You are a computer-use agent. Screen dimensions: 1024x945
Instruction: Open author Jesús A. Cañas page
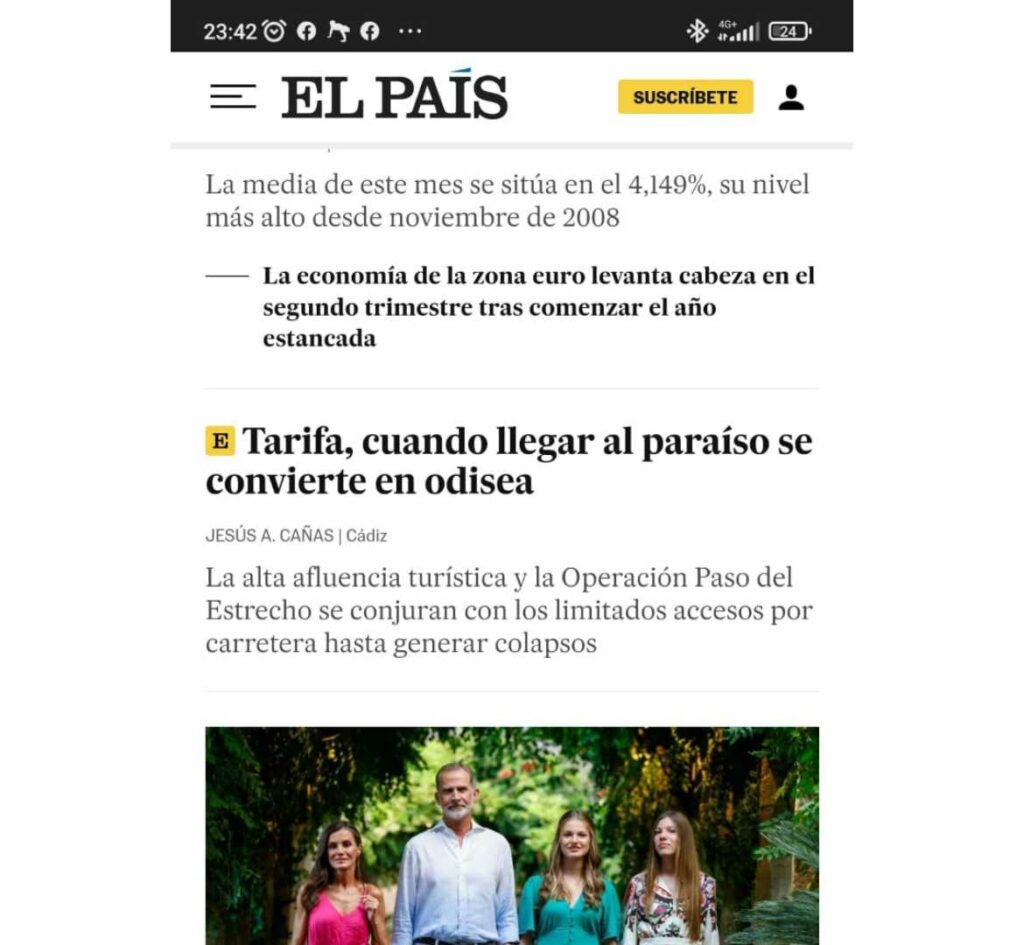point(270,535)
